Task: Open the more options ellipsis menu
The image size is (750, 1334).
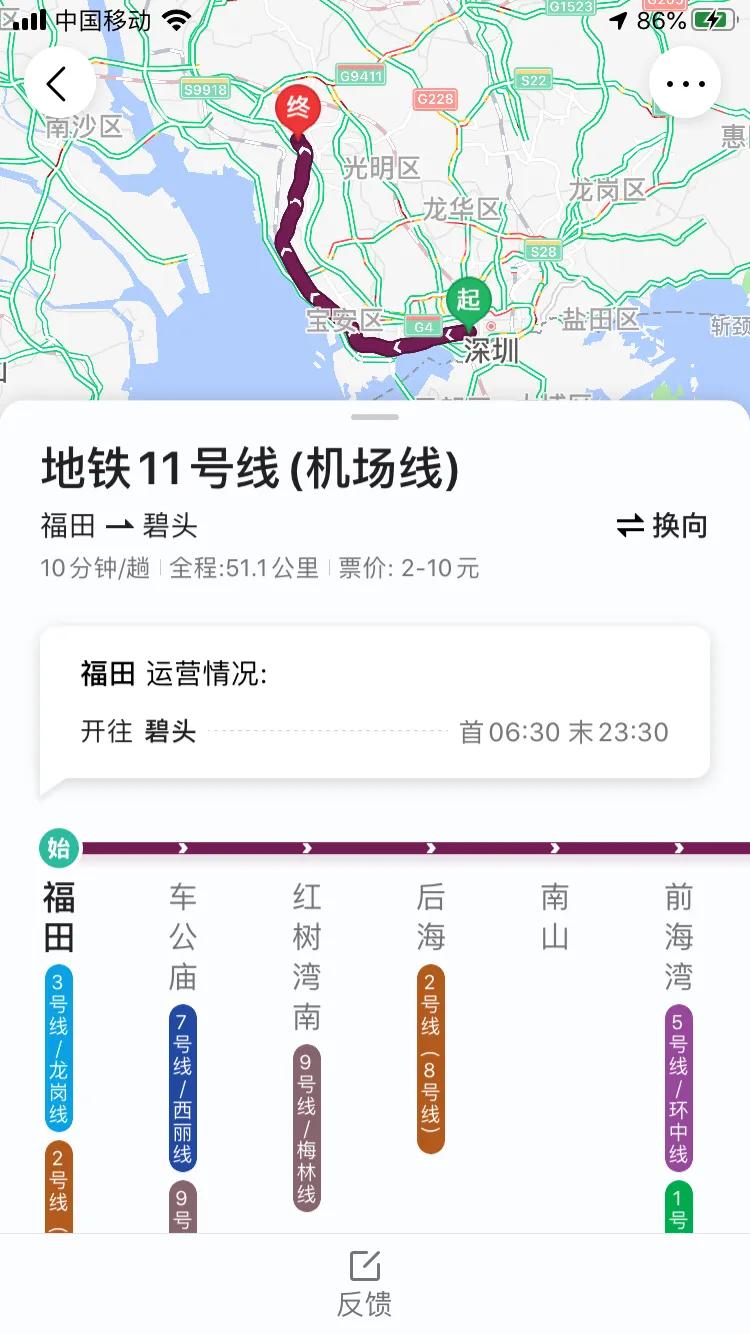Action: [x=686, y=83]
